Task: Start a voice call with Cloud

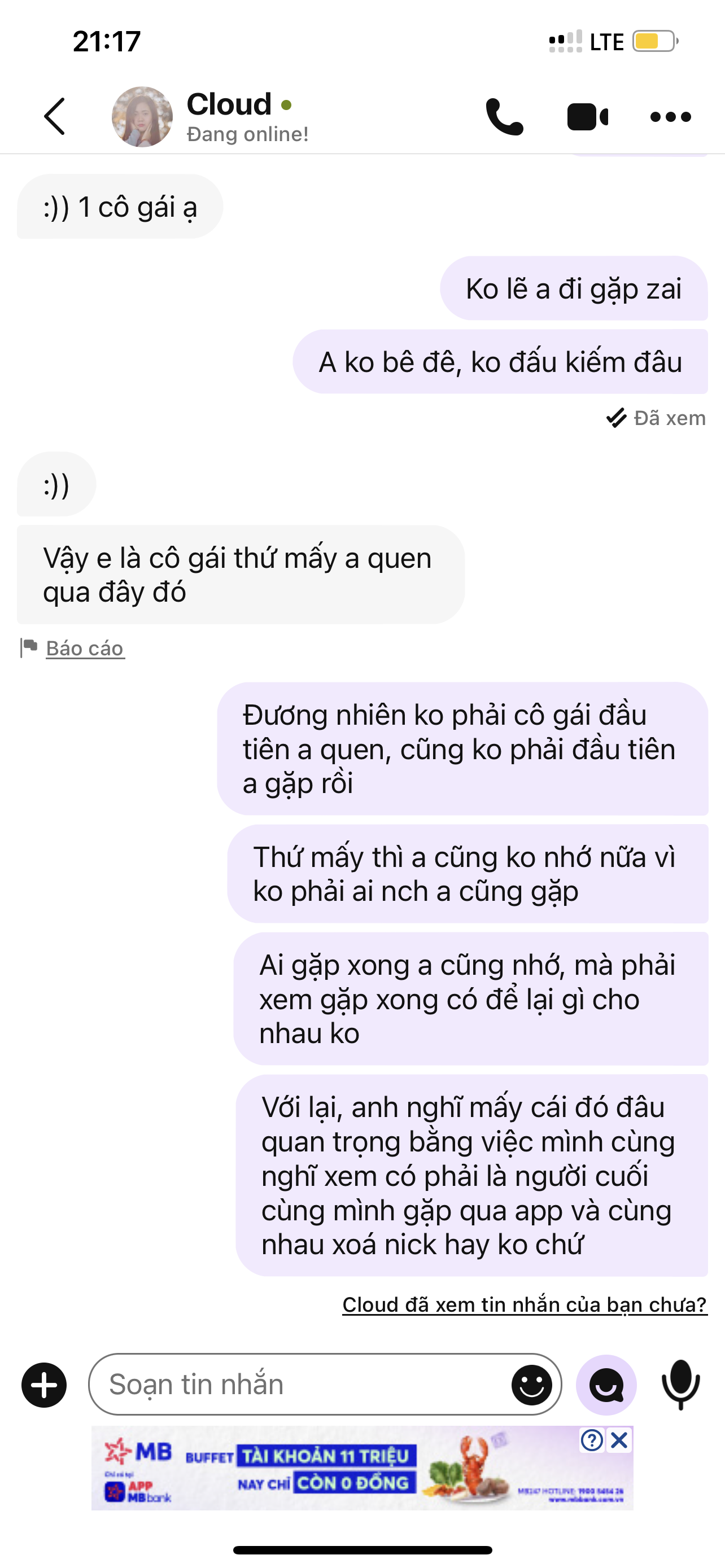Action: [x=504, y=116]
